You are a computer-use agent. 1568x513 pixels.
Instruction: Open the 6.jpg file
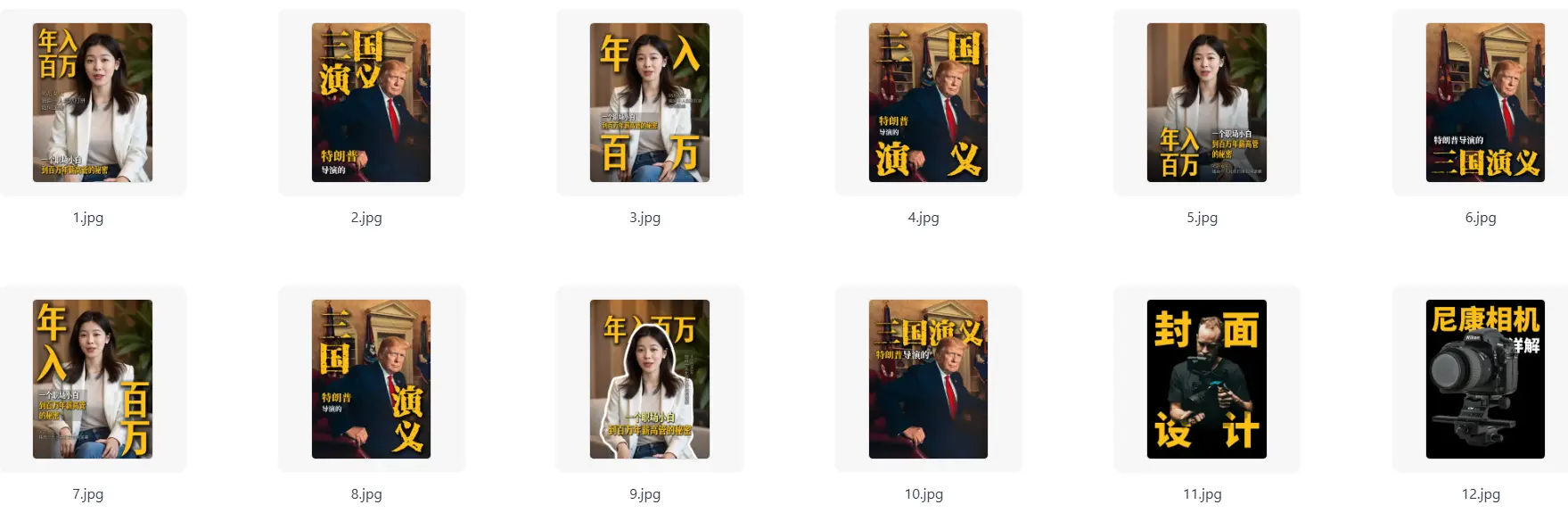(x=1485, y=103)
